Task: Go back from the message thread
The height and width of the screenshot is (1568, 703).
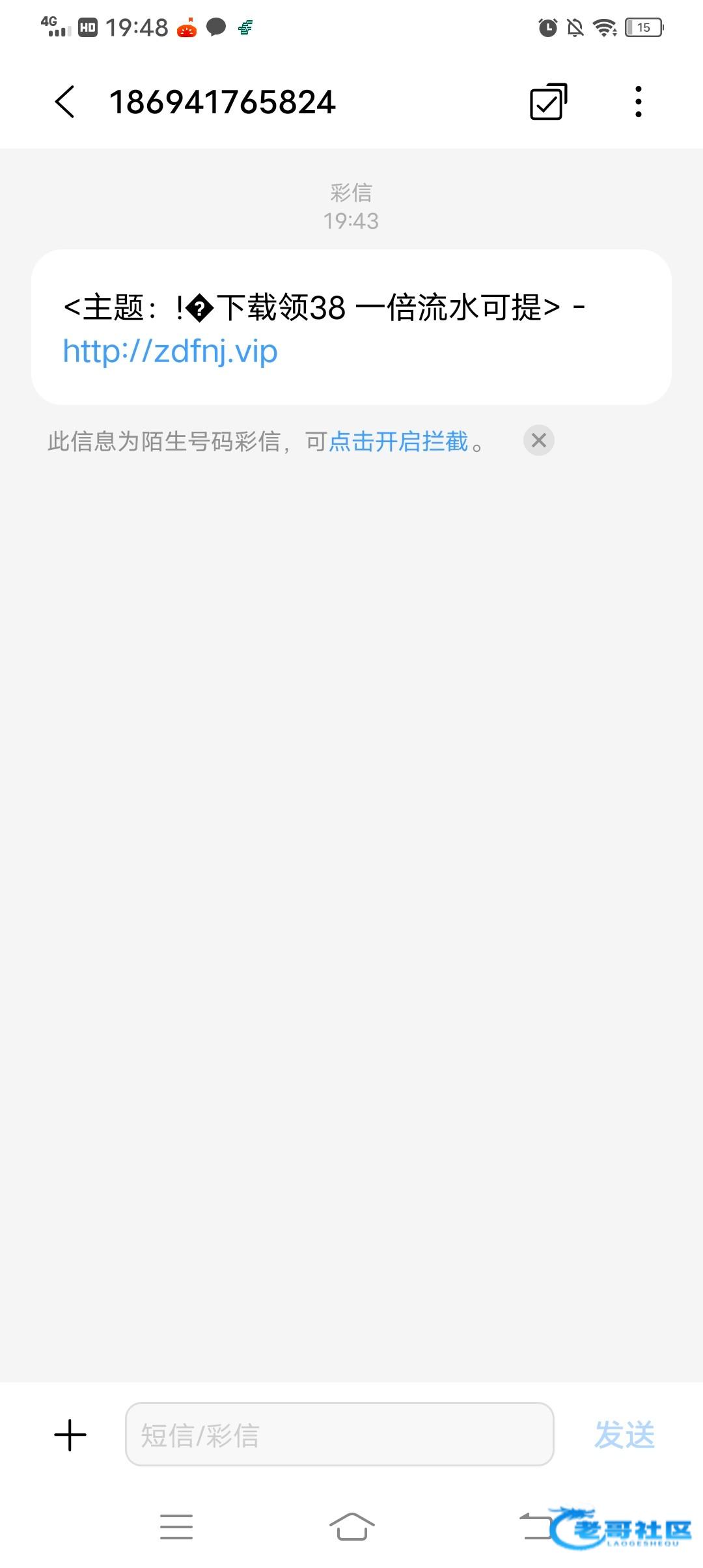Action: (x=64, y=102)
